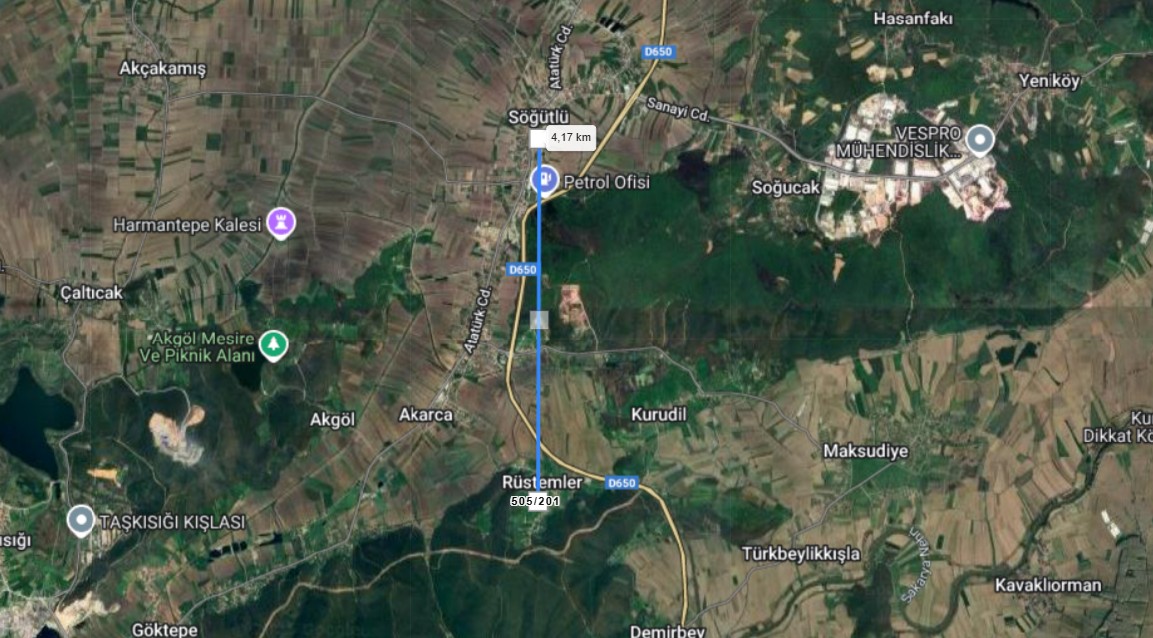Tap the midpoint handle on the measurement line

pyautogui.click(x=539, y=320)
